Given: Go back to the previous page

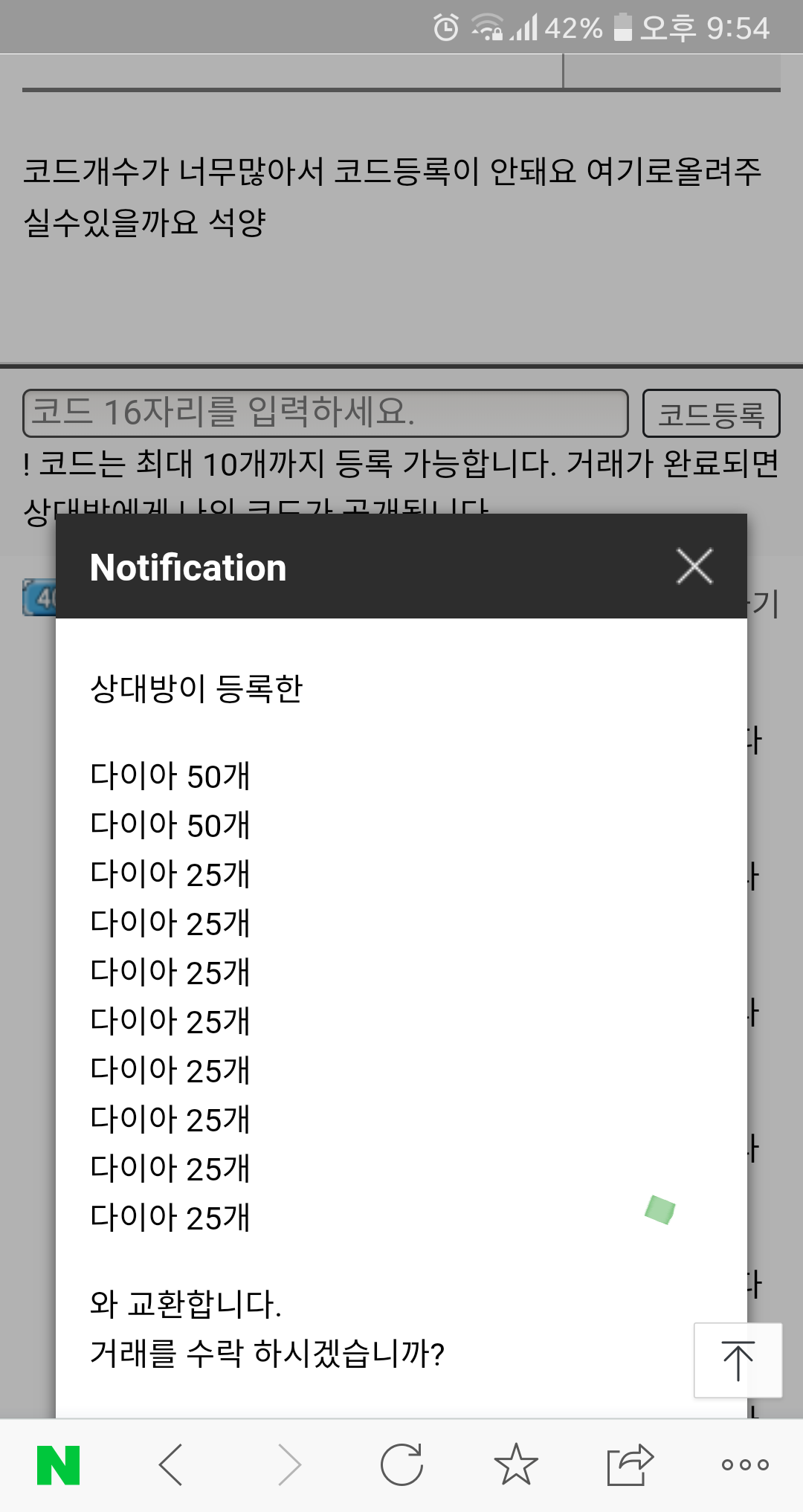Looking at the screenshot, I should tap(171, 1465).
